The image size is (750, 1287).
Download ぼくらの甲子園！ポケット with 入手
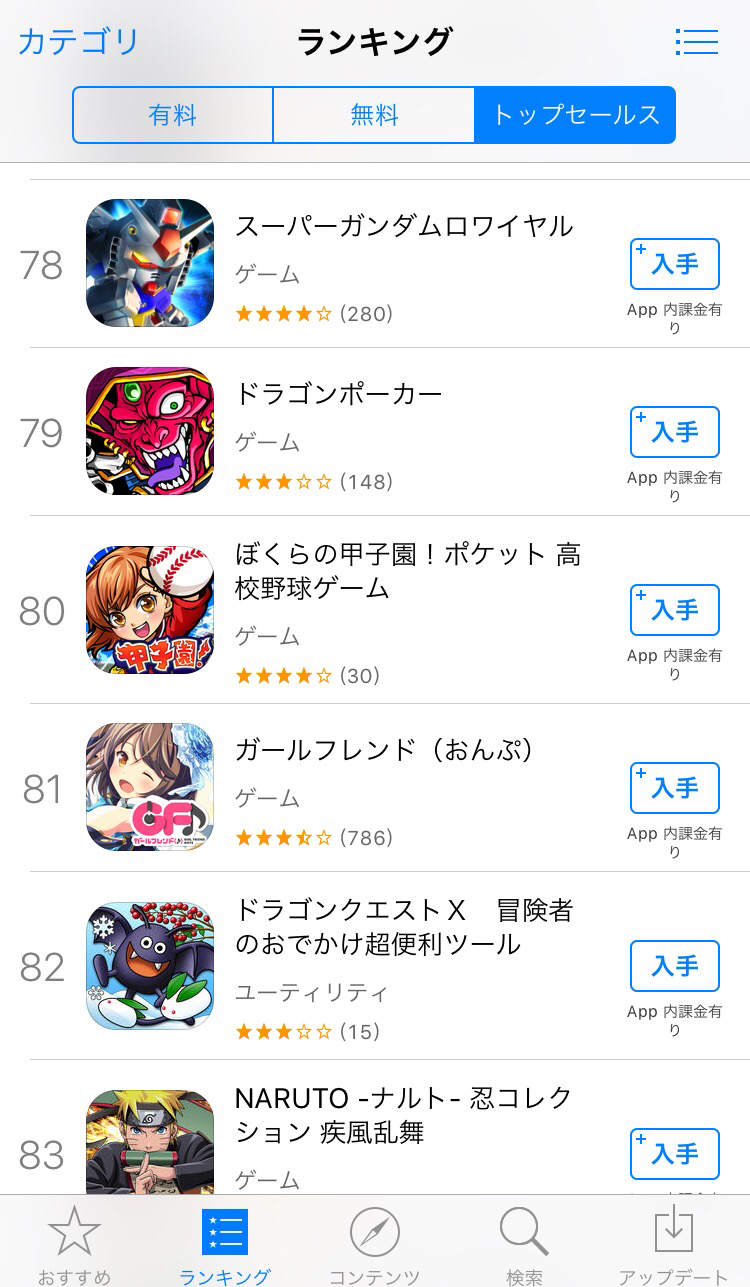coord(674,610)
